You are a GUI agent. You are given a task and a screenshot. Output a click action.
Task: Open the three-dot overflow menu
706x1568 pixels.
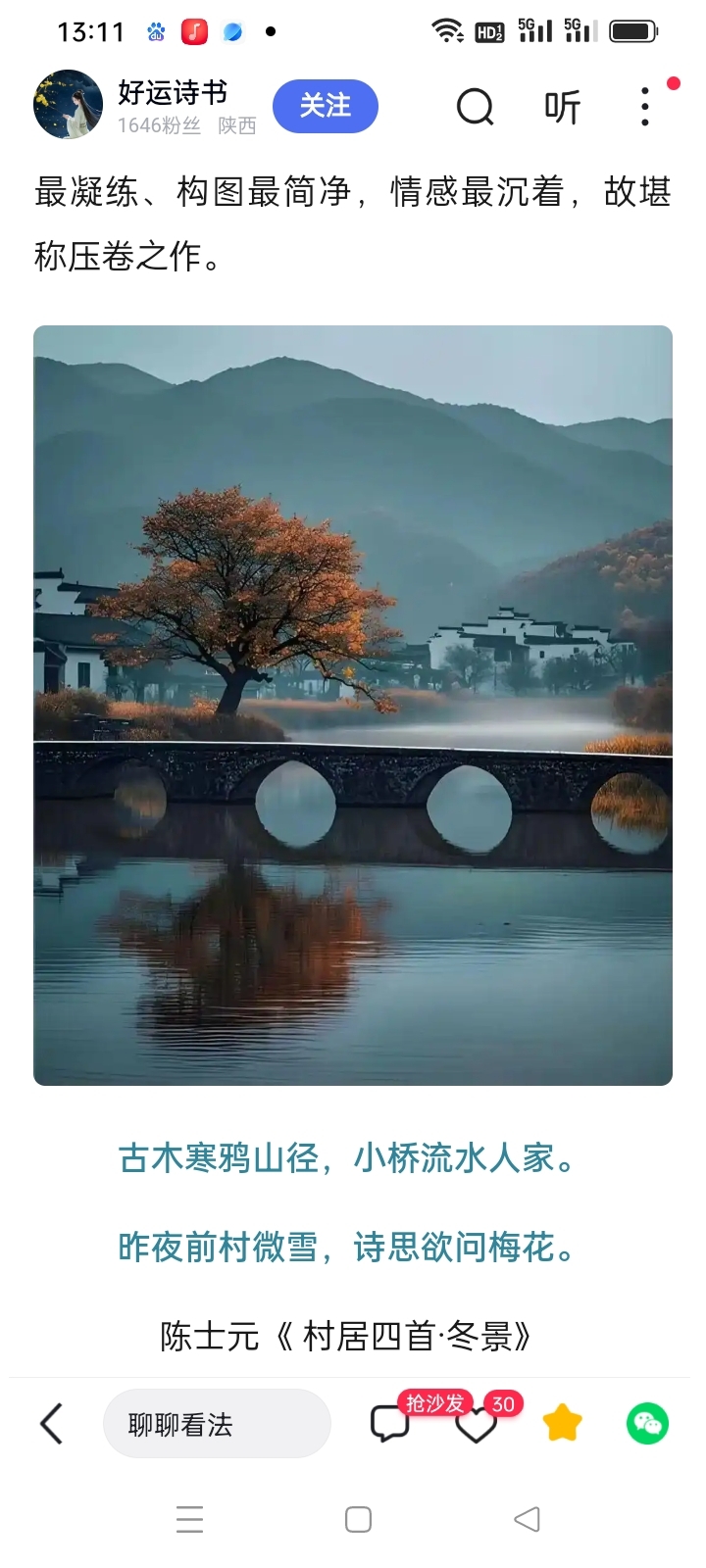(644, 107)
